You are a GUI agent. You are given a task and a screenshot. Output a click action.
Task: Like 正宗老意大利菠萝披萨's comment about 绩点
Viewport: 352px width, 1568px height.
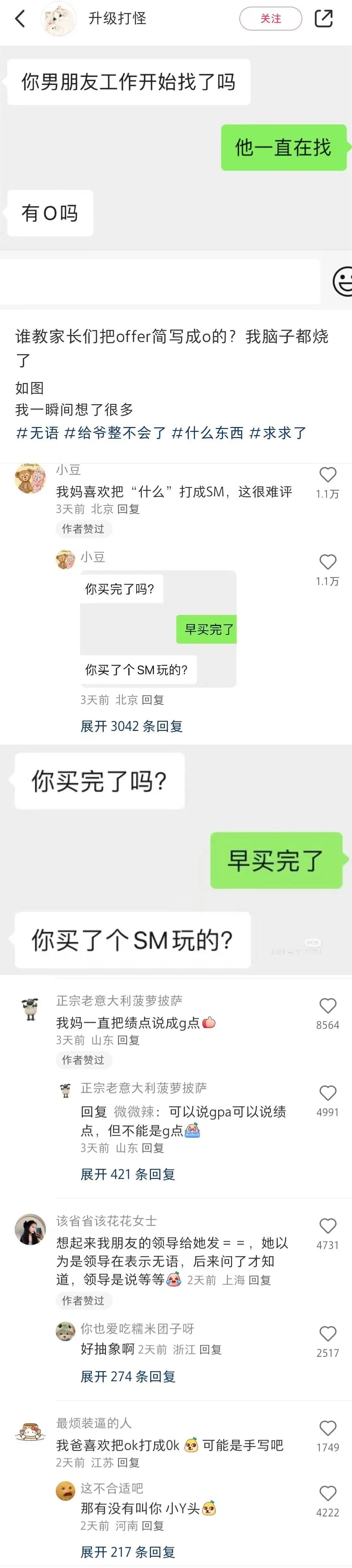[x=328, y=1006]
